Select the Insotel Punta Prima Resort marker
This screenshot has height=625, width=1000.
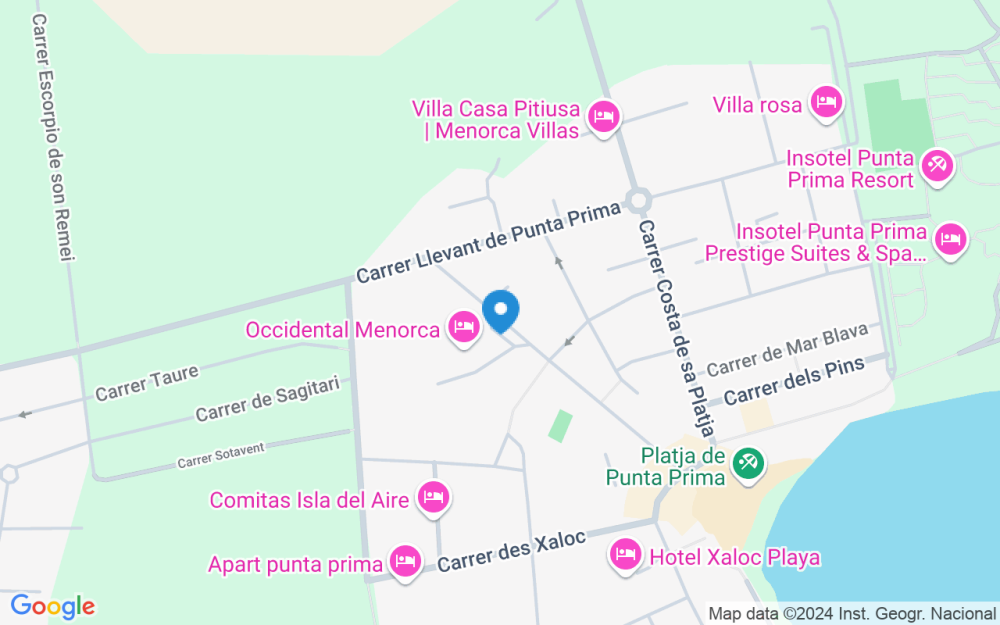coord(938,167)
